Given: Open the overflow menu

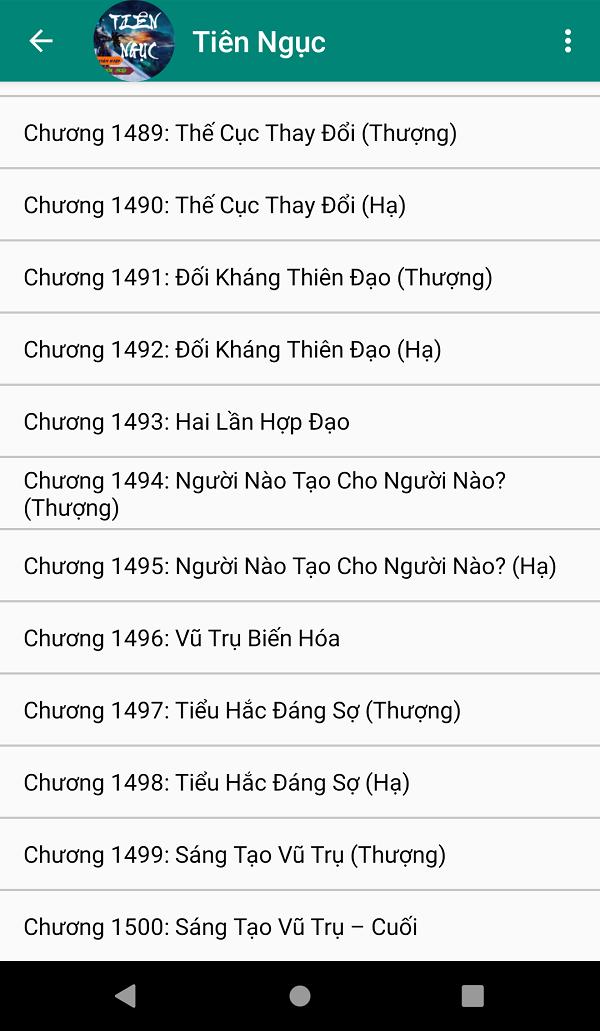Looking at the screenshot, I should pos(567,41).
